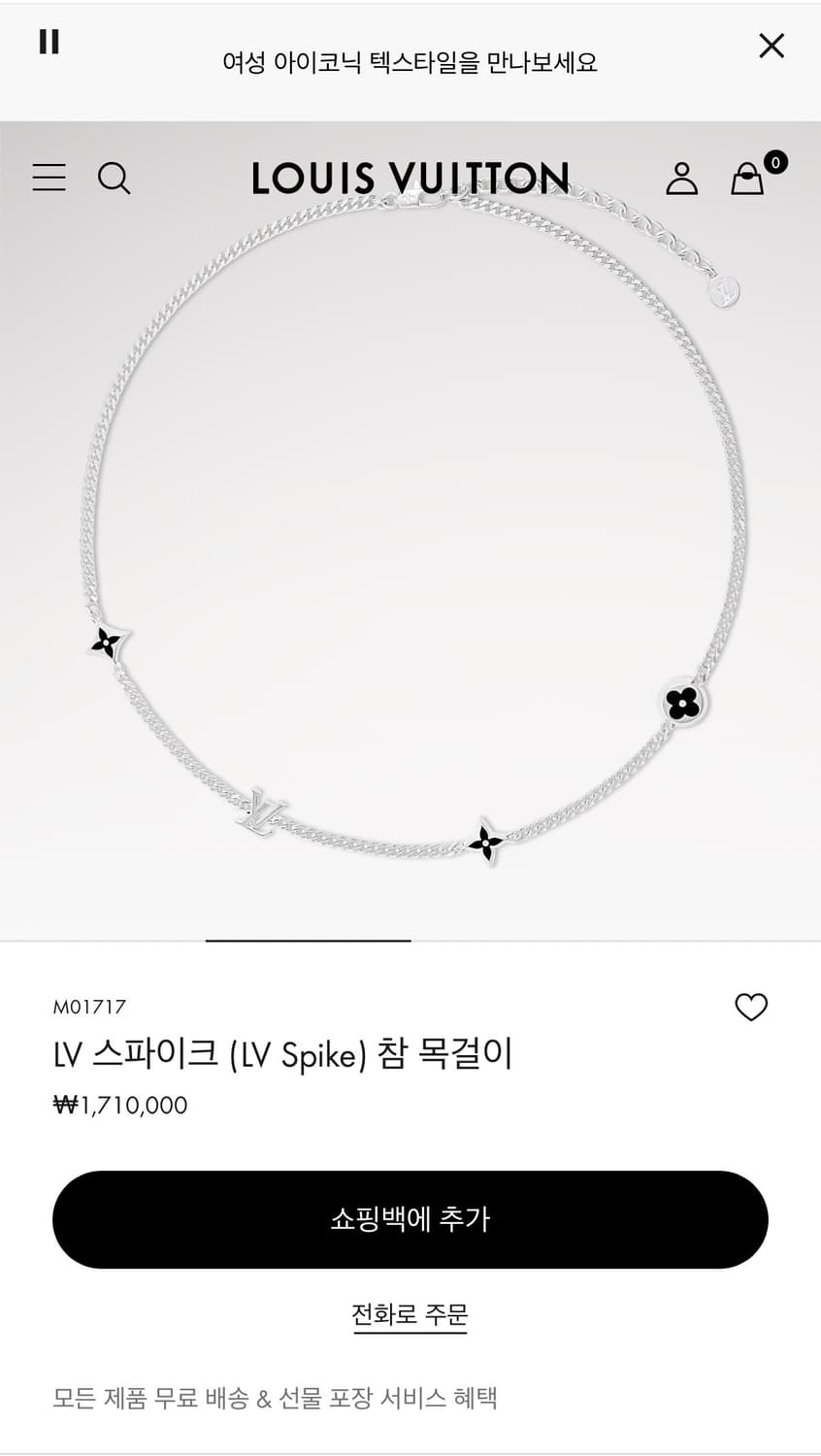Click the 쇼핑백에 추가 button

click(x=410, y=1220)
